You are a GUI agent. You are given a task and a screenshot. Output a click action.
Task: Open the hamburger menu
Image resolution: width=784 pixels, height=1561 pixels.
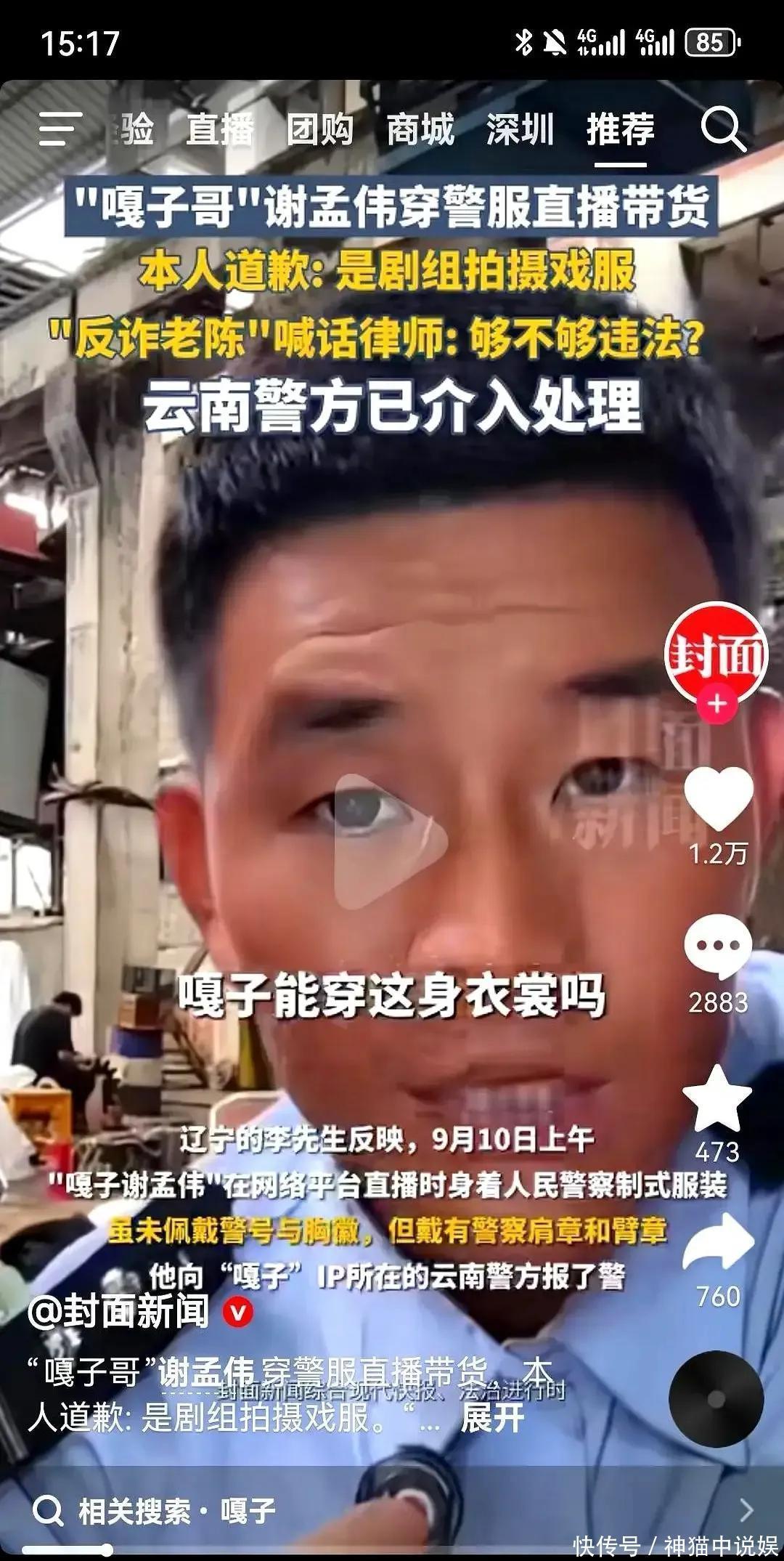tap(60, 129)
